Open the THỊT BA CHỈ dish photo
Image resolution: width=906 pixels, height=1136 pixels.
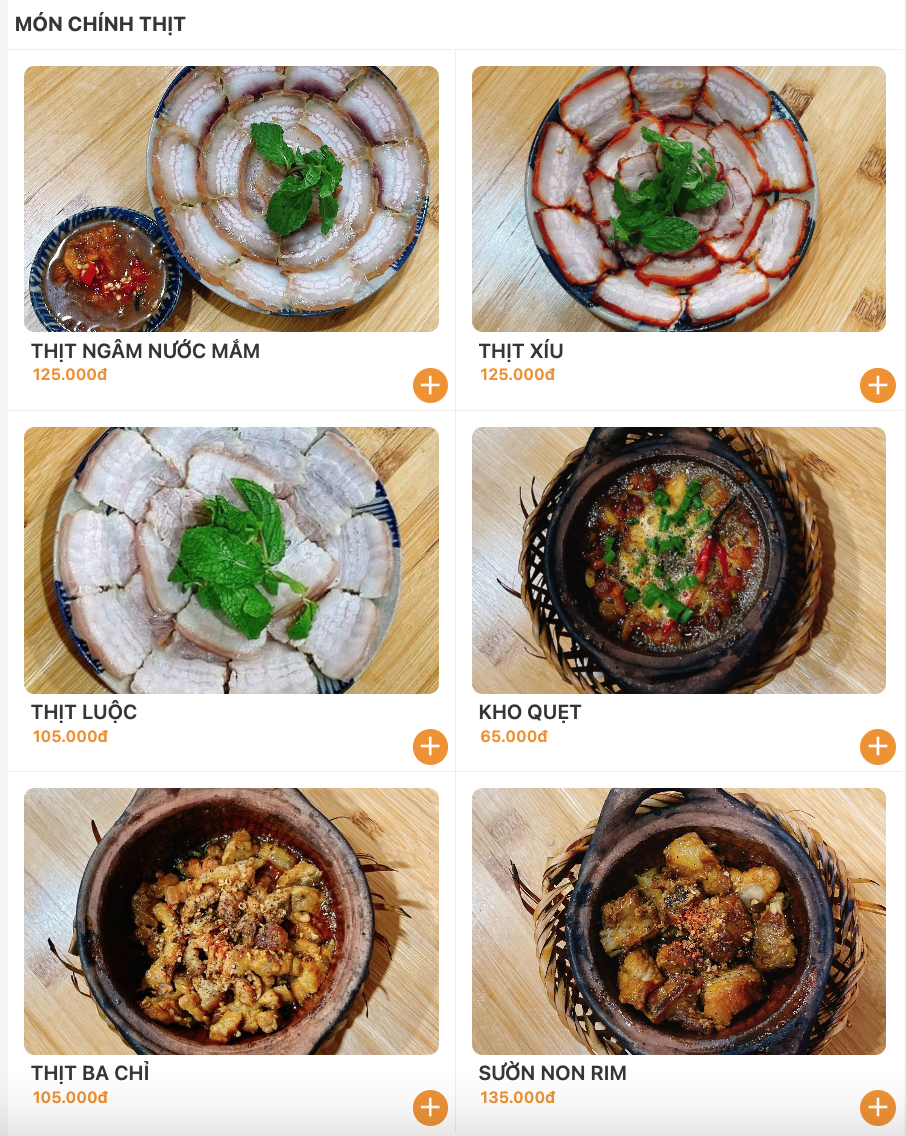click(231, 921)
